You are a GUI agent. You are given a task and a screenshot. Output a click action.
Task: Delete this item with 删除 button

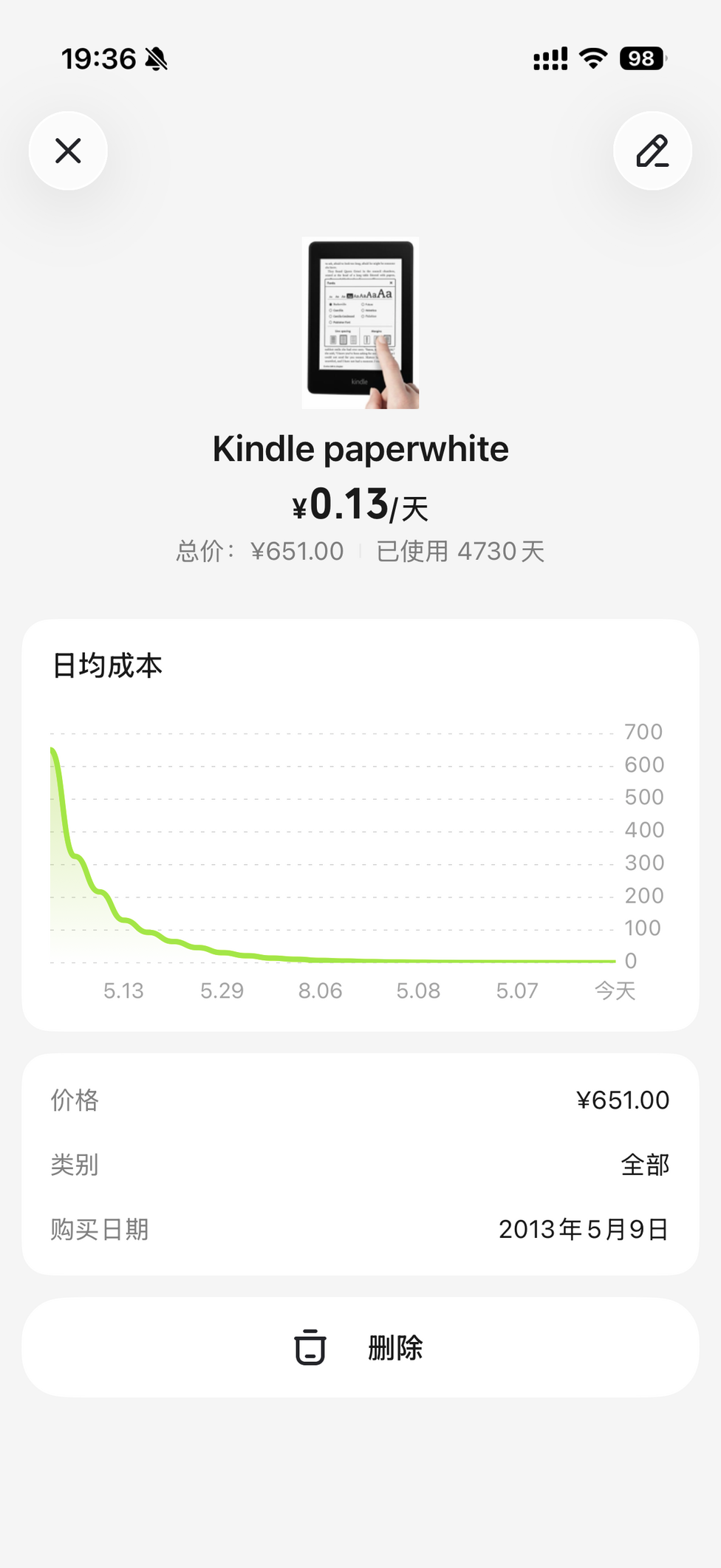coord(360,1347)
